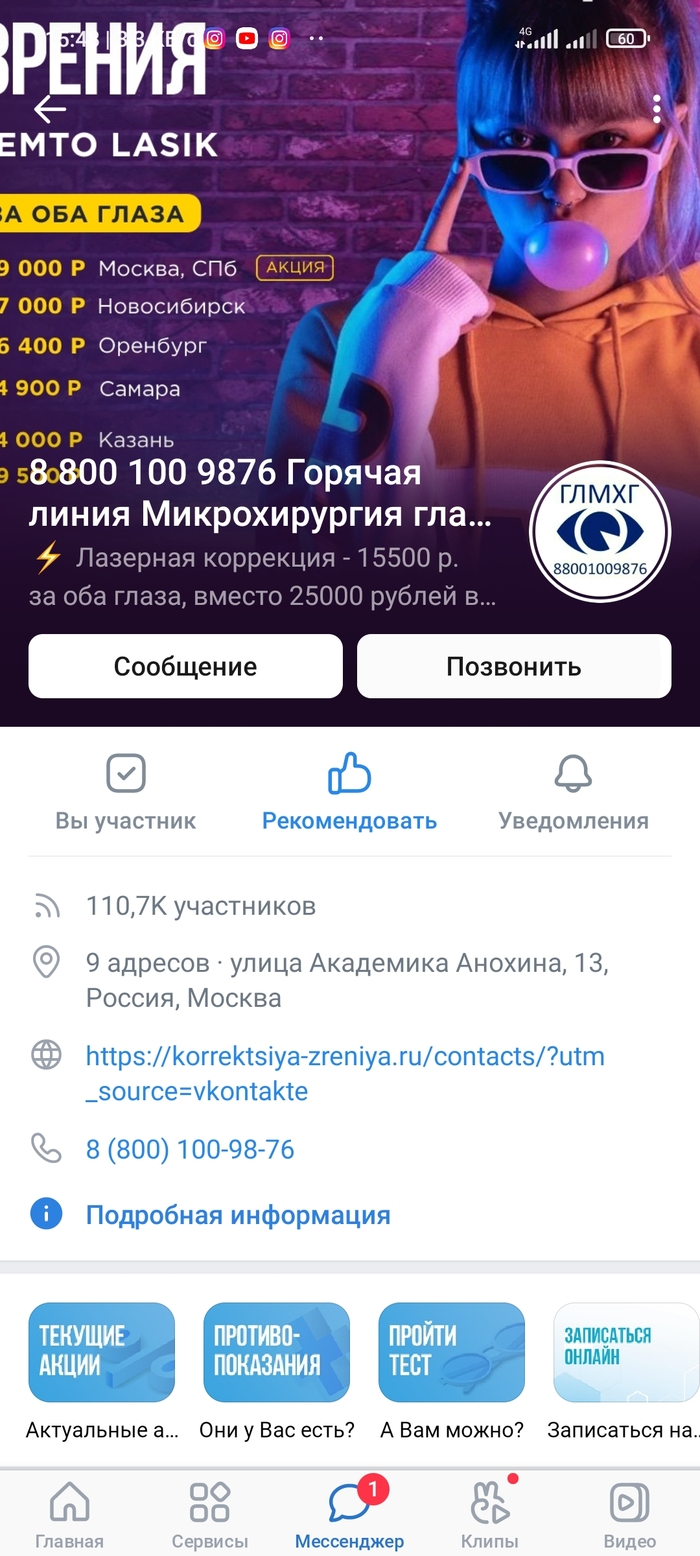Open the 9 адресов location row
This screenshot has width=700, height=1556.
click(346, 980)
